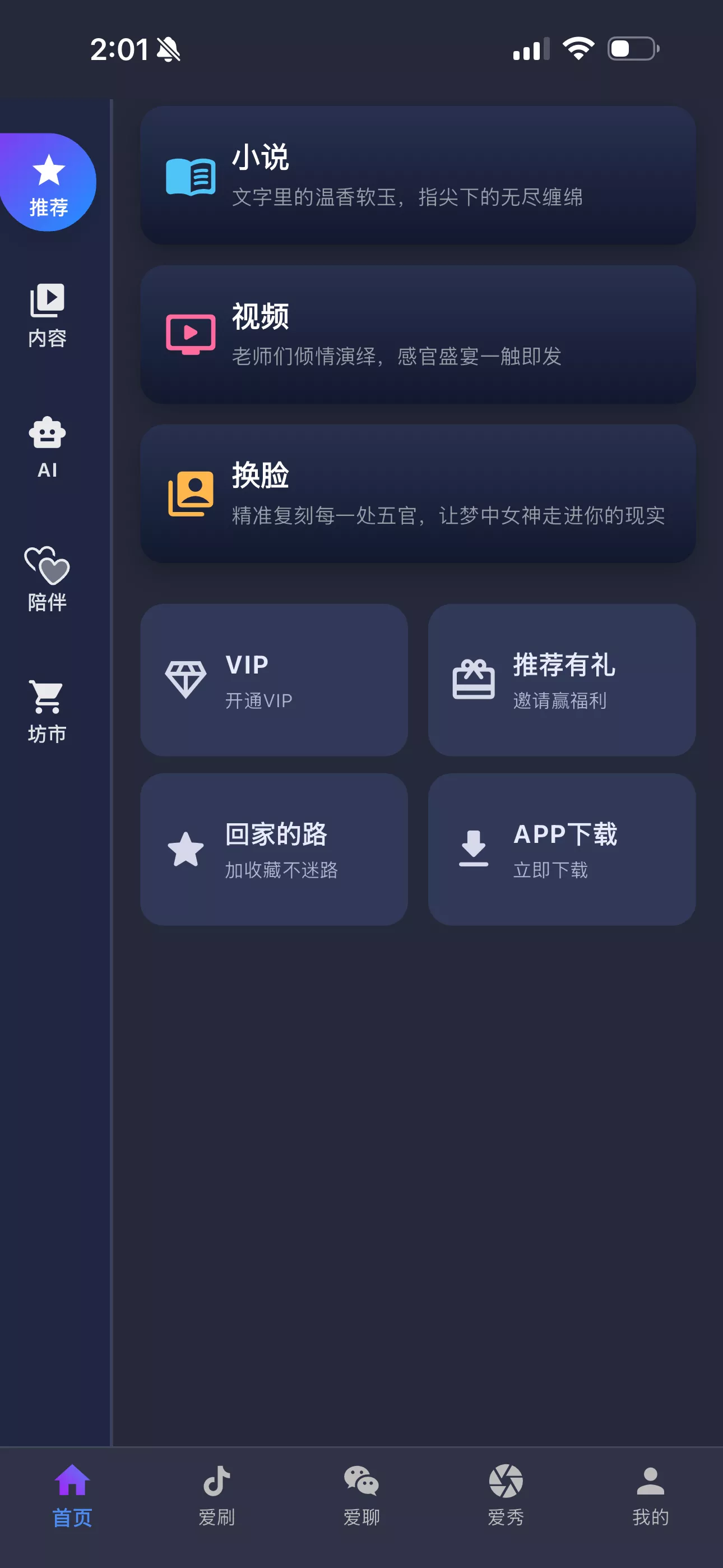This screenshot has width=723, height=1568.
Task: Click the diamond icon on the VIP card
Action: (x=186, y=680)
